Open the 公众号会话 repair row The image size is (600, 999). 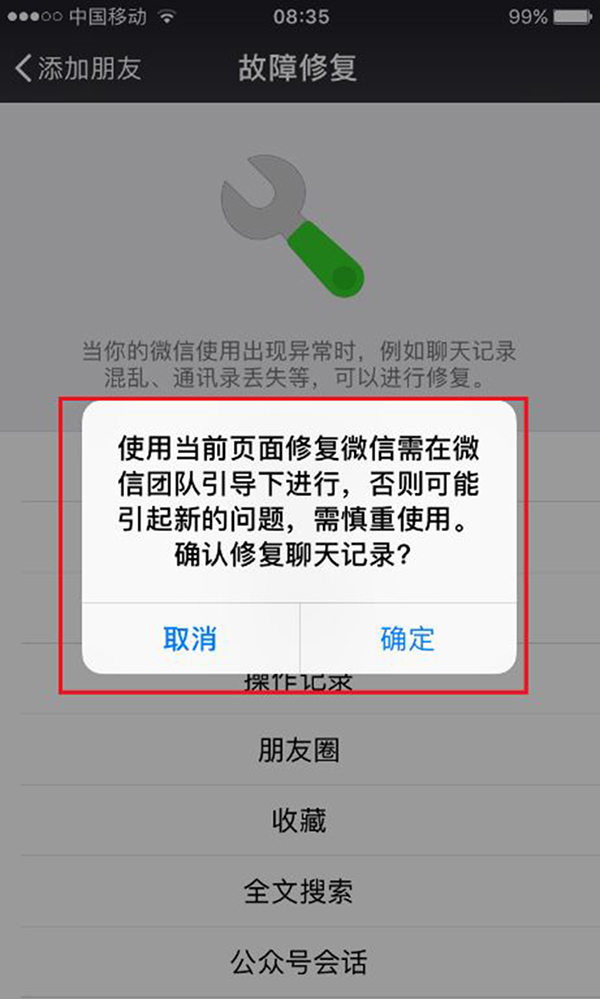coord(299,962)
